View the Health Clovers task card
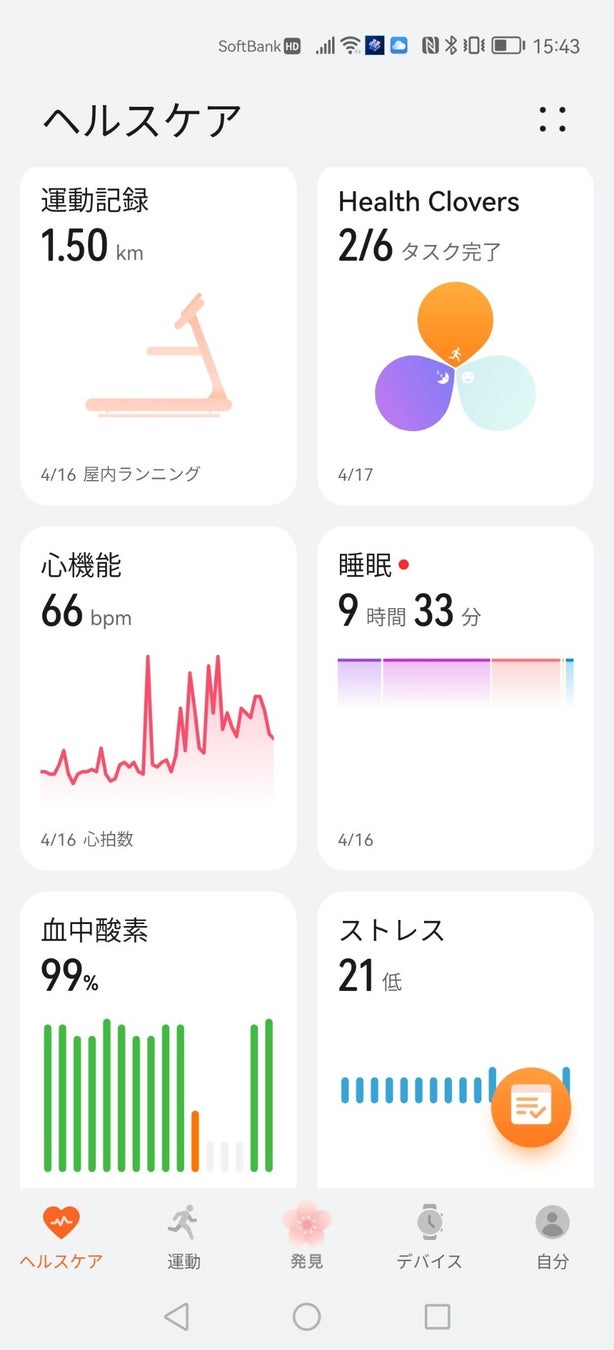The height and width of the screenshot is (1350, 614). (x=455, y=336)
